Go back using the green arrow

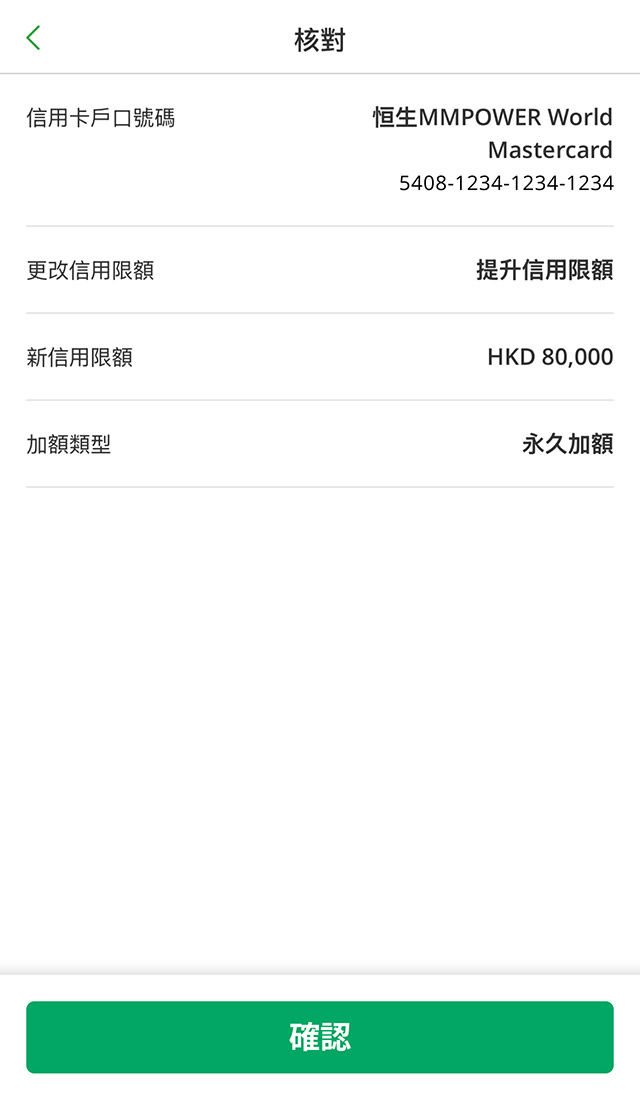point(33,39)
